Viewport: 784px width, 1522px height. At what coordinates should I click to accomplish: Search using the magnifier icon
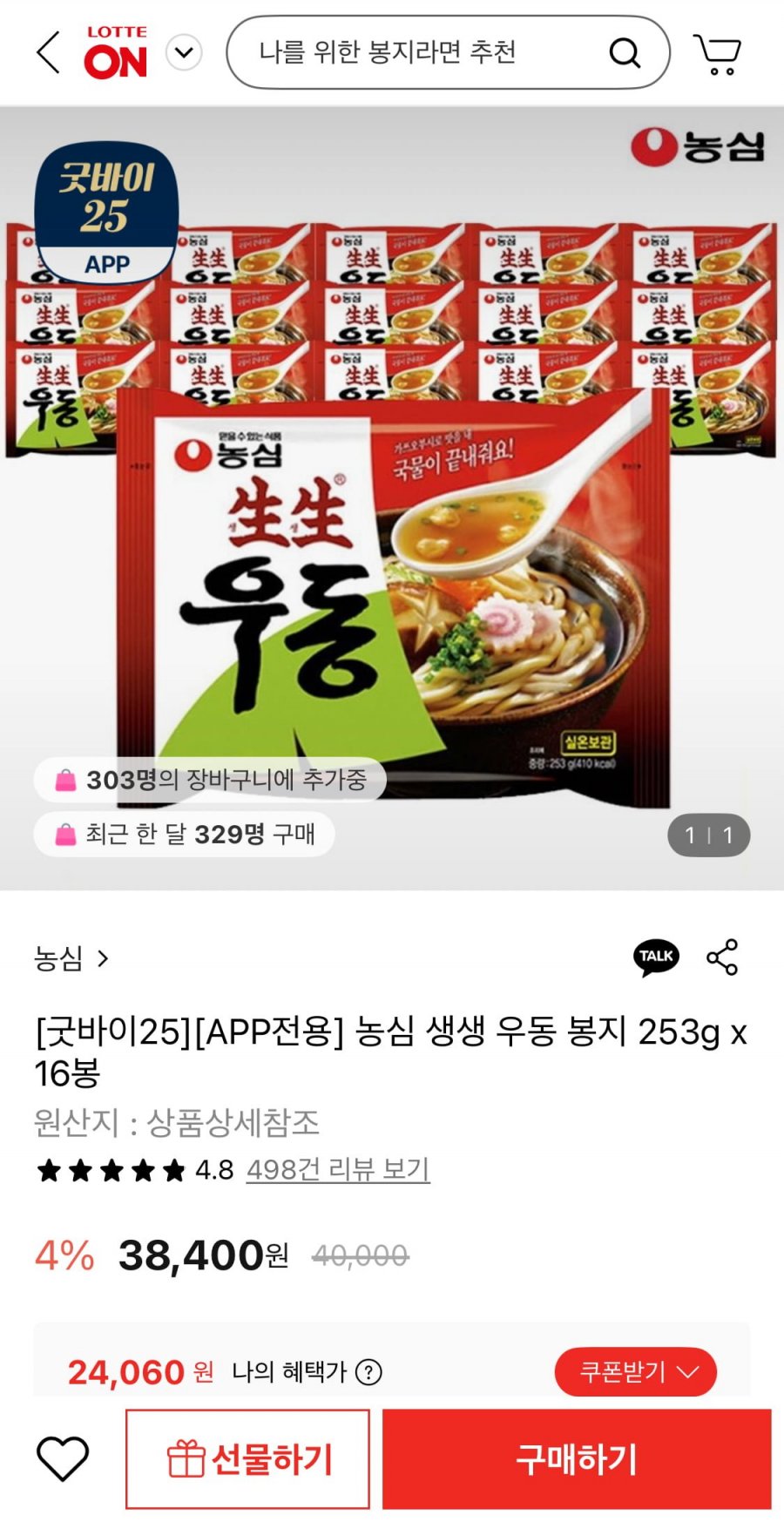[624, 53]
